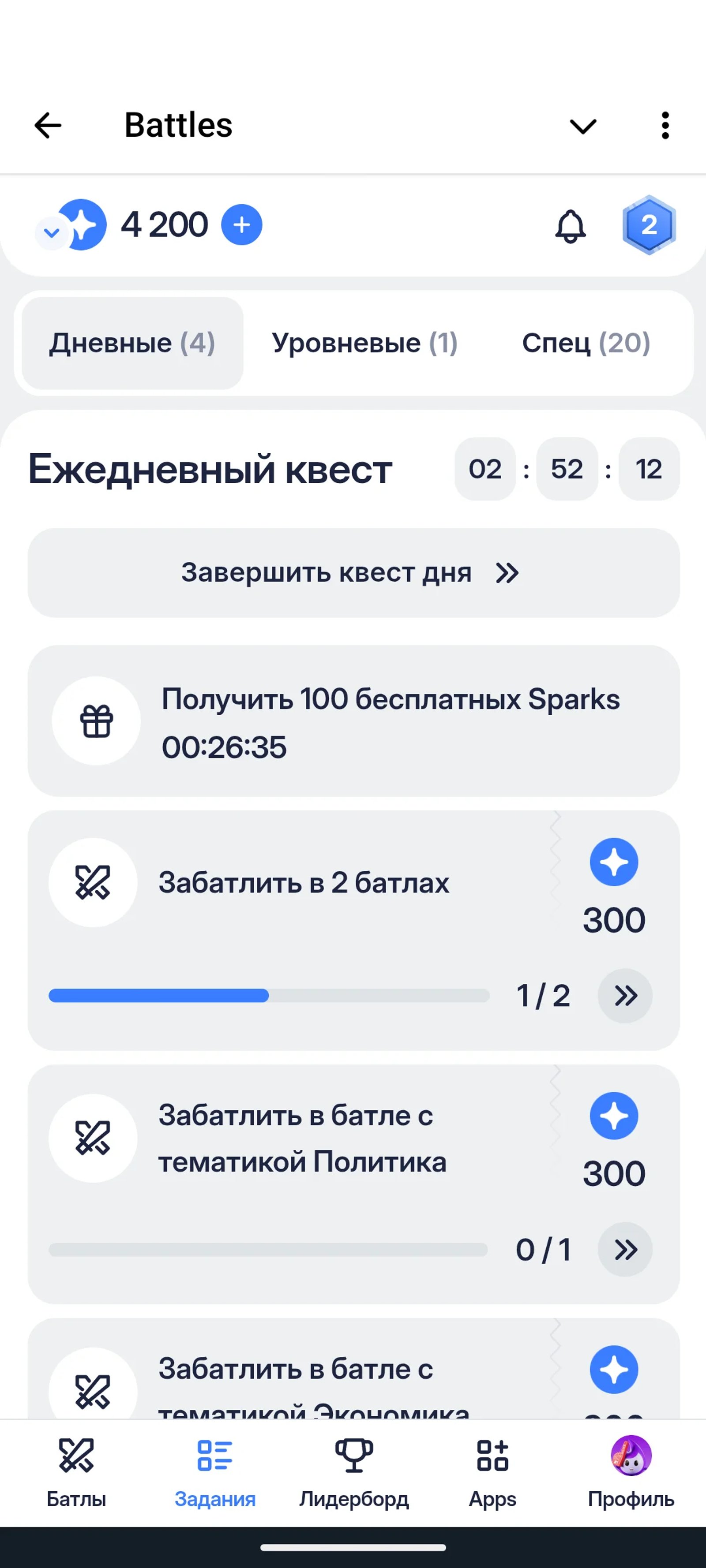Screen dimensions: 706x1568
Task: Switch to the Спец (20) tab
Action: pyautogui.click(x=586, y=343)
